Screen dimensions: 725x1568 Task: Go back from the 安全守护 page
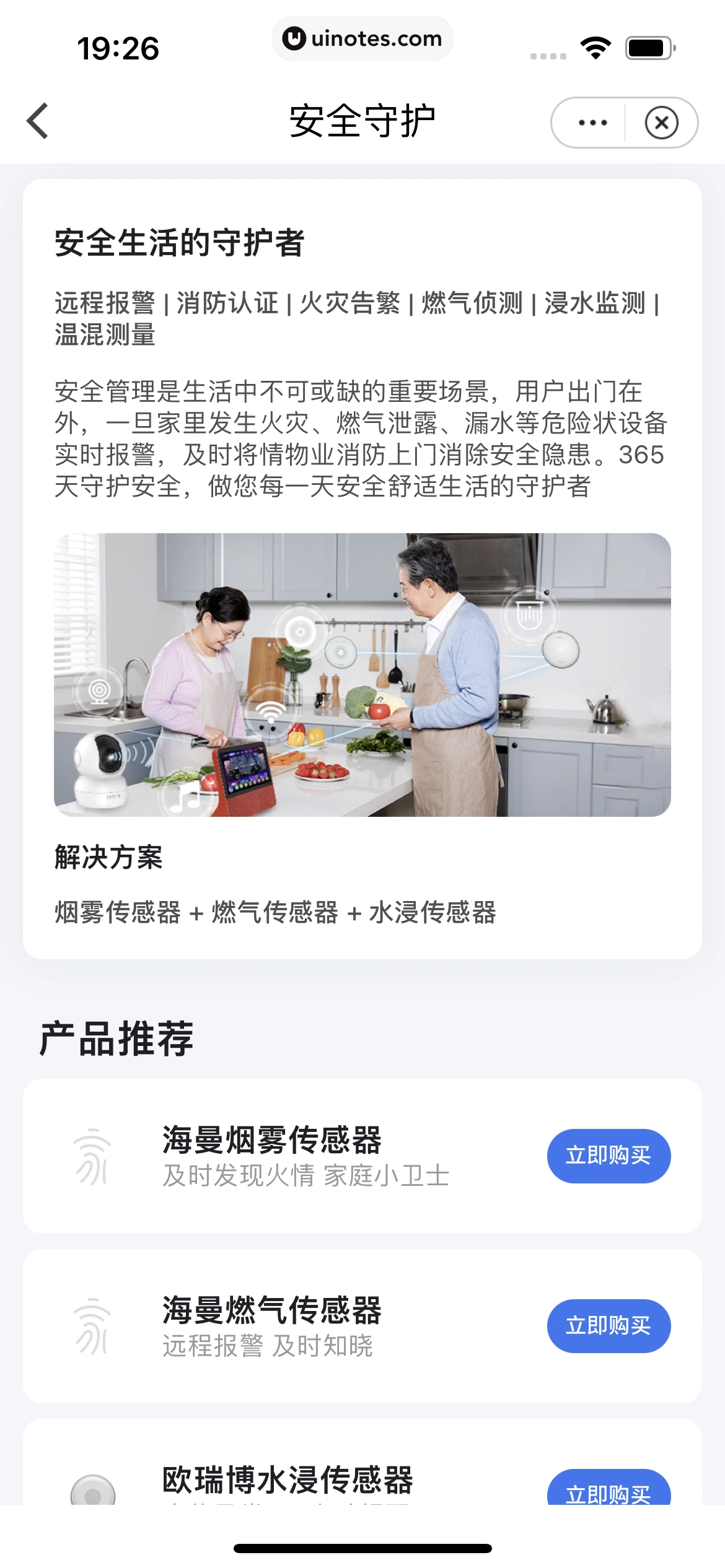[x=38, y=121]
